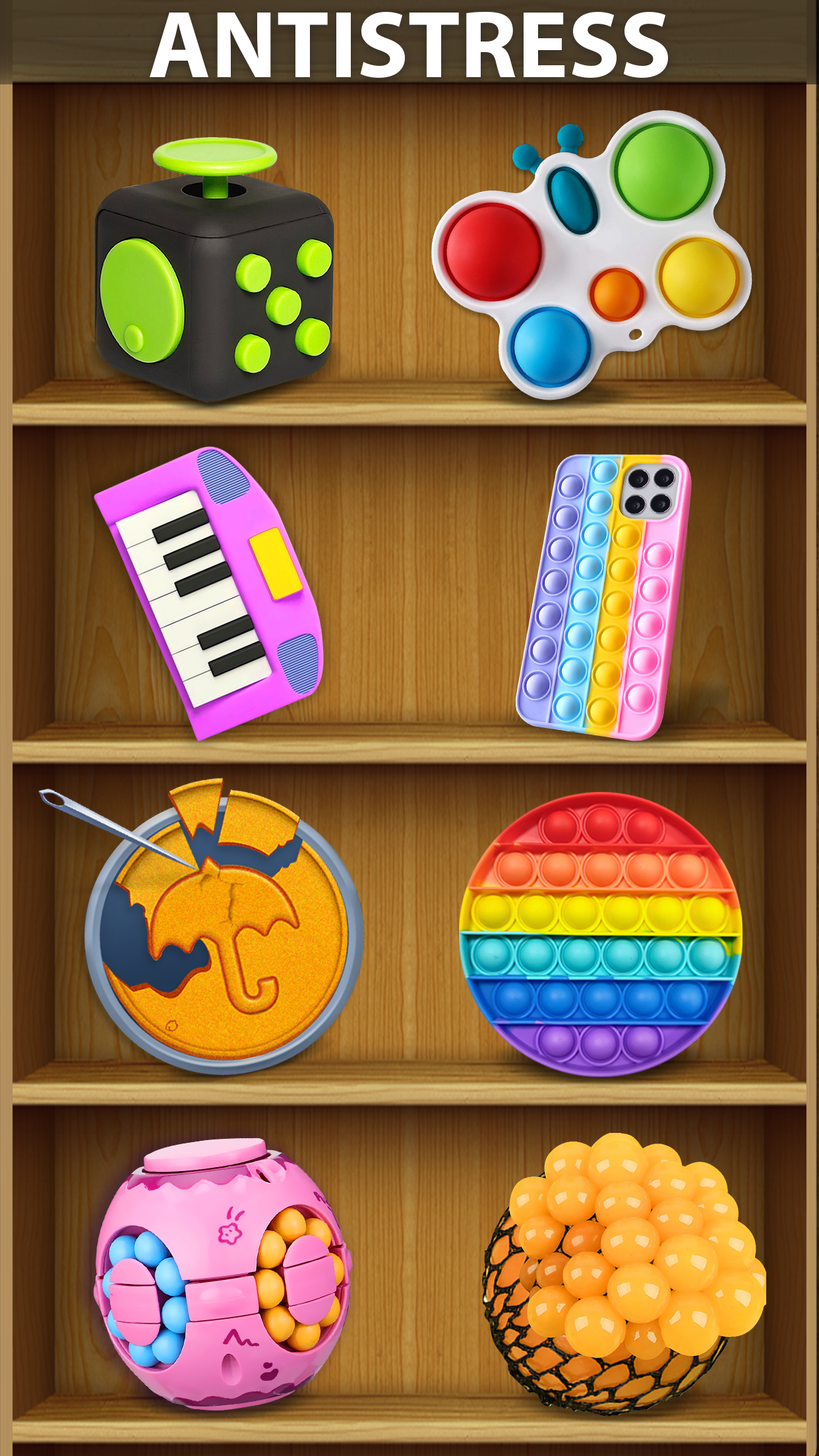Image resolution: width=819 pixels, height=1456 pixels.
Task: Open the rainbow pop-it phone case
Action: (x=603, y=597)
